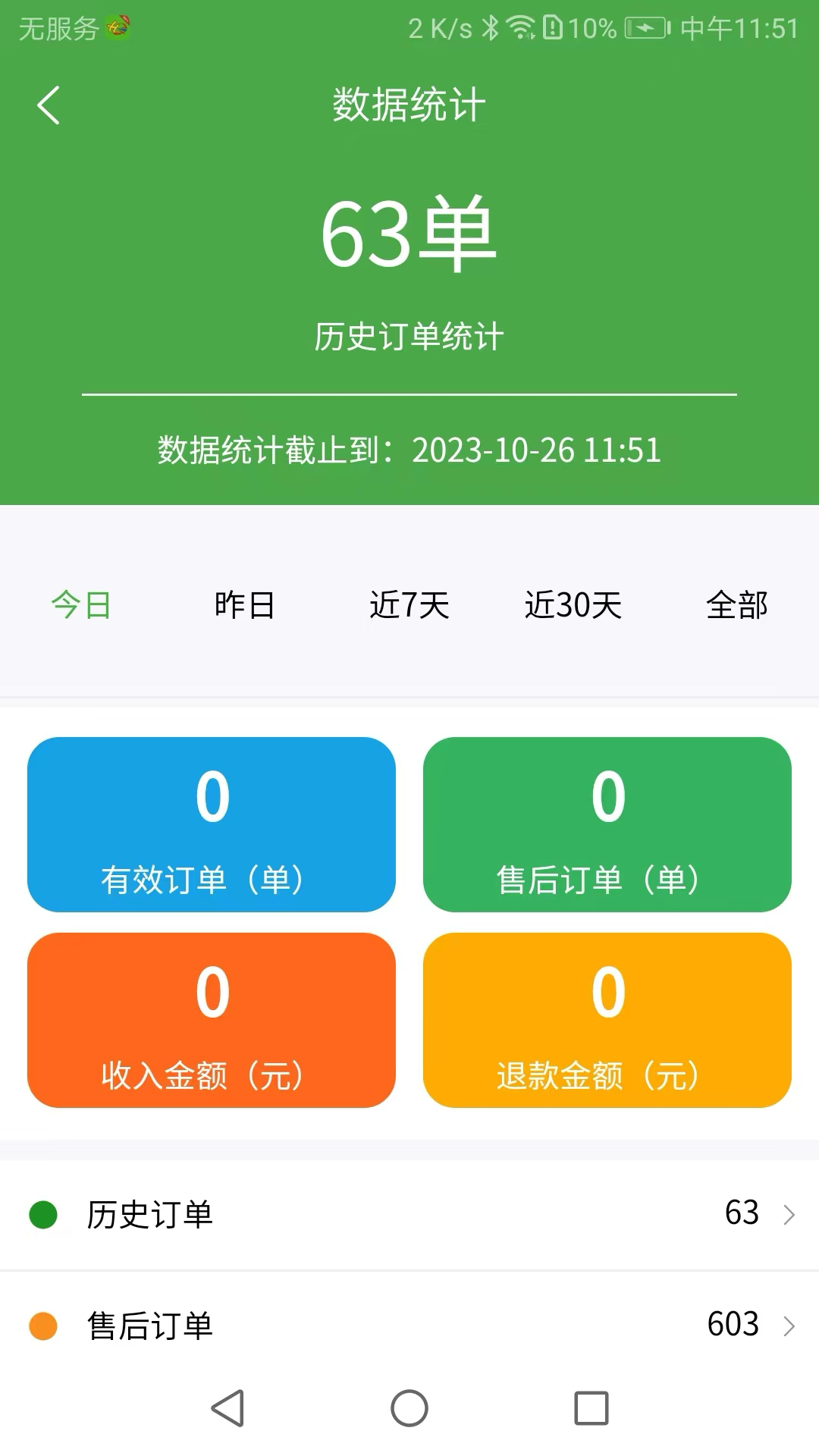Switch to the 近7天 tab
This screenshot has height=1456, width=819.
point(409,604)
